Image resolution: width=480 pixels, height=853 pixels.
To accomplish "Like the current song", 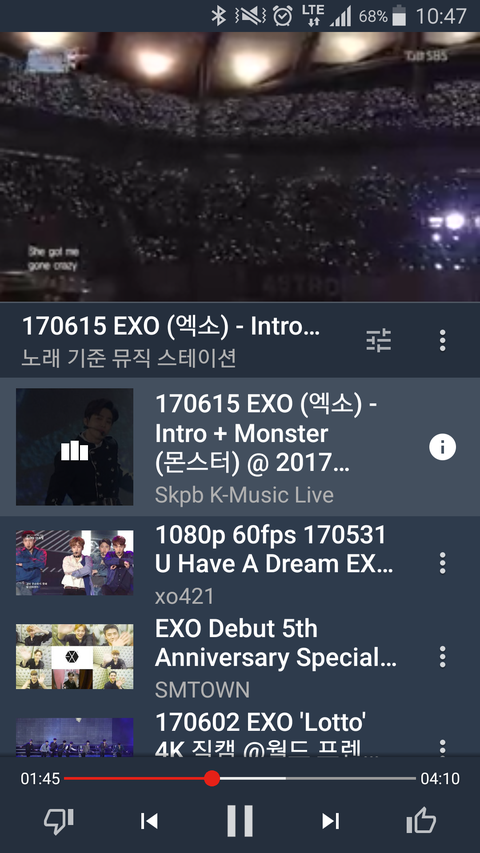I will [x=421, y=820].
